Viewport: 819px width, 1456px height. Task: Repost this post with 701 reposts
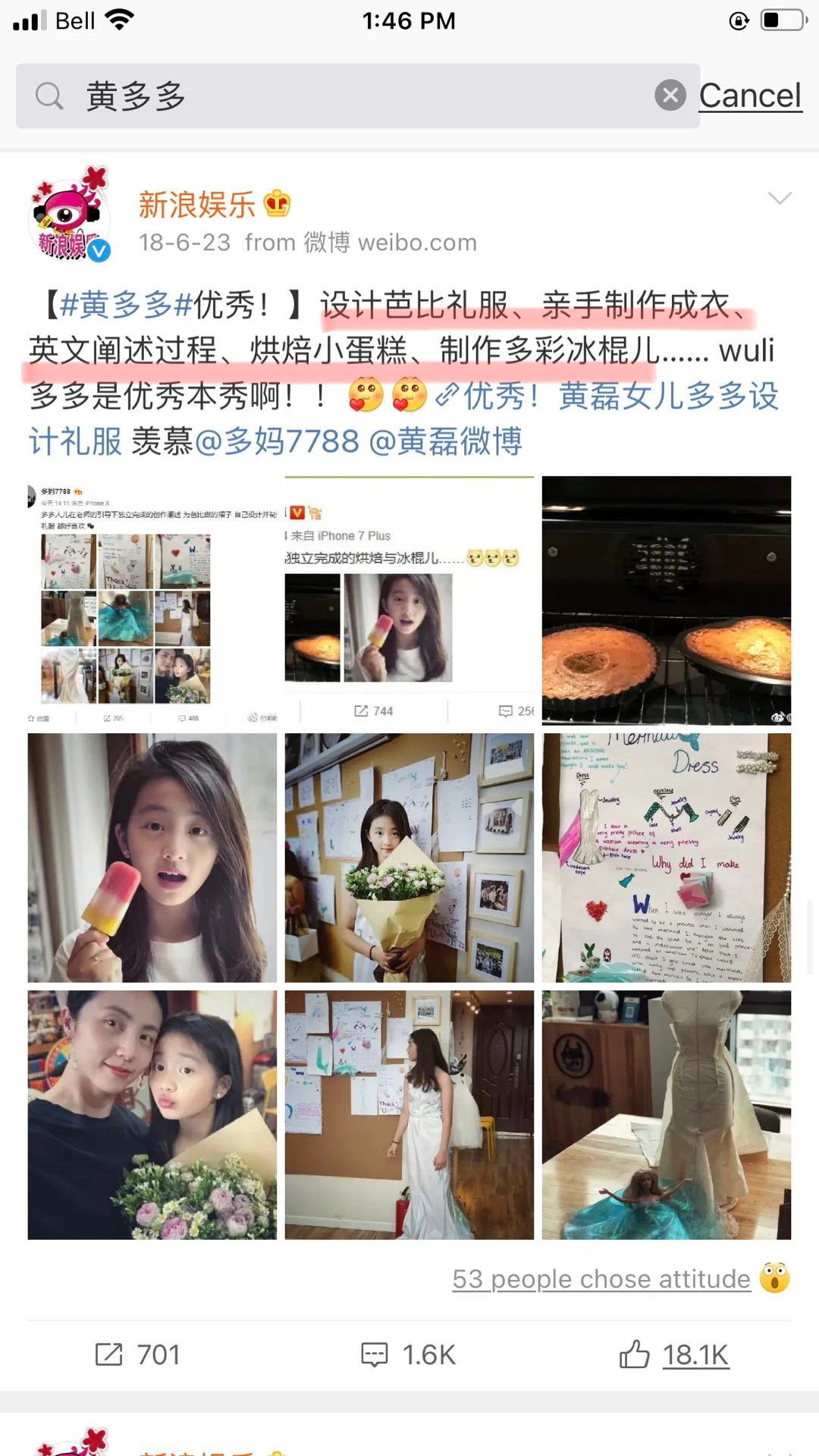(138, 1355)
